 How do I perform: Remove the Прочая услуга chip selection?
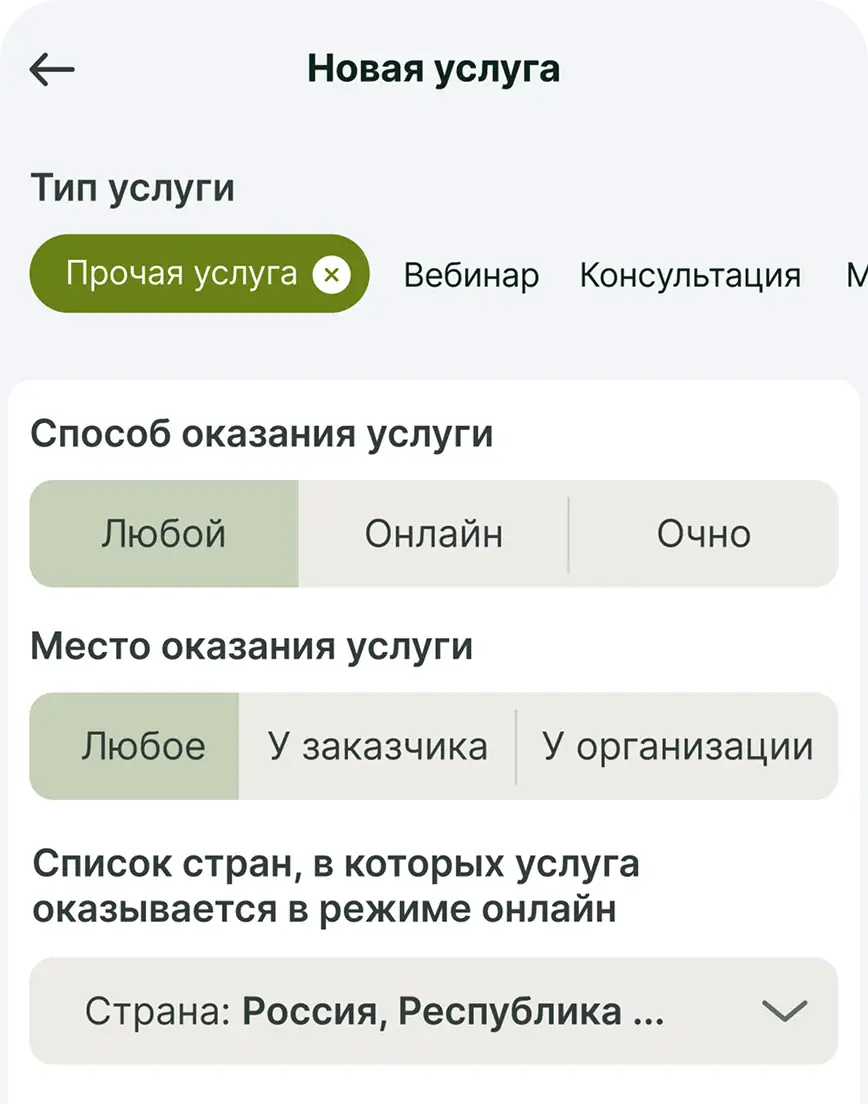click(x=331, y=274)
